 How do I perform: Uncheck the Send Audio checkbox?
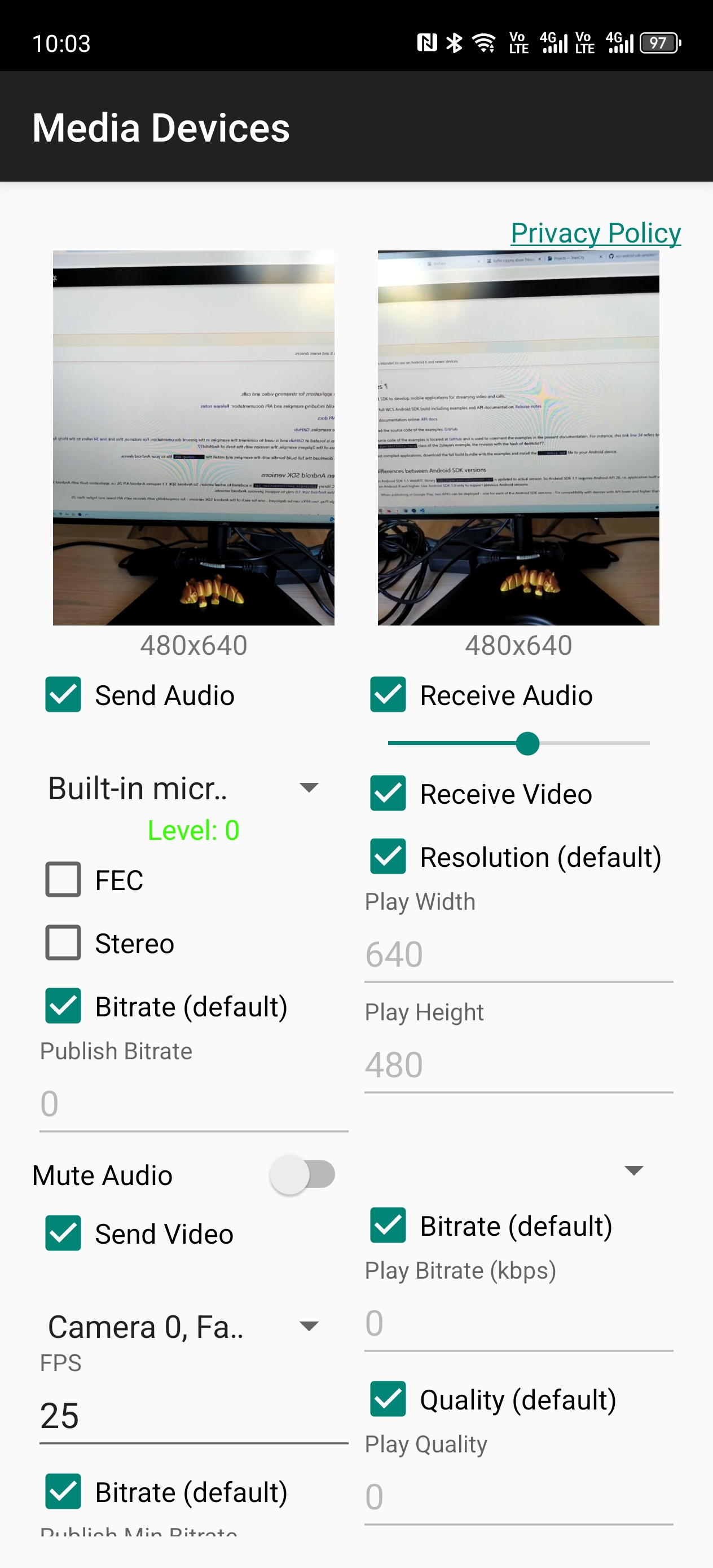point(63,694)
